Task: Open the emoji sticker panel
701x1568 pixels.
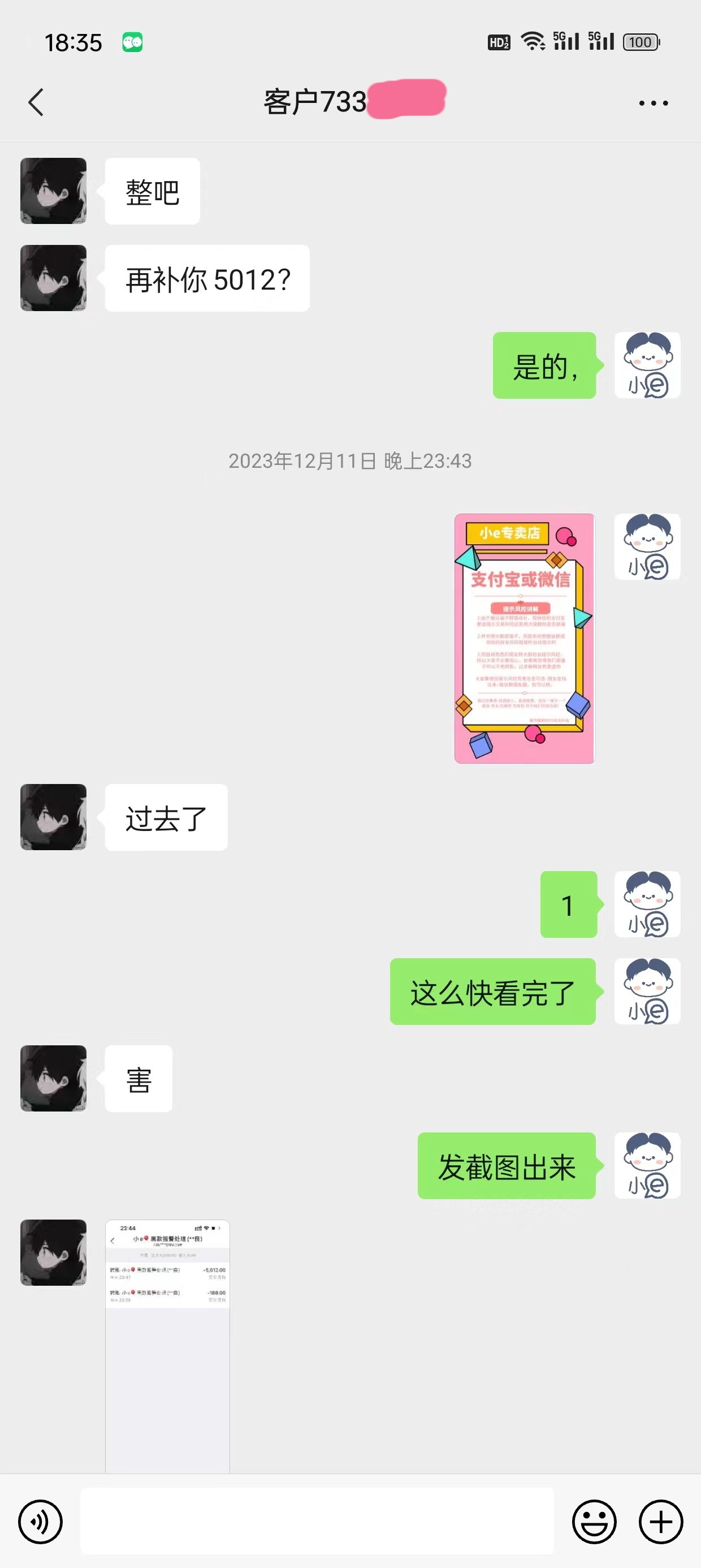Action: coord(594,1521)
